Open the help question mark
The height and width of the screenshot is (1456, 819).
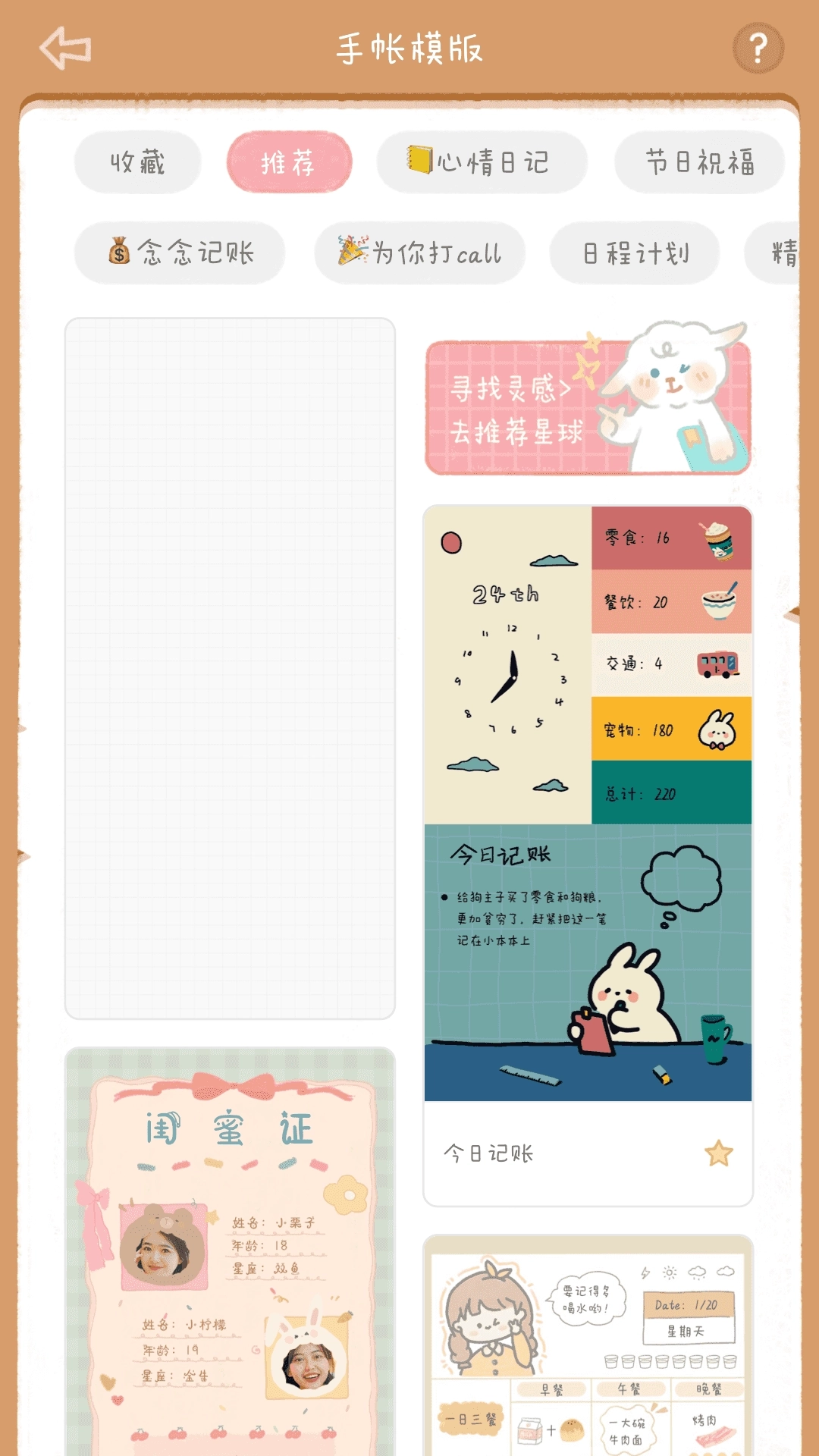coord(758,49)
